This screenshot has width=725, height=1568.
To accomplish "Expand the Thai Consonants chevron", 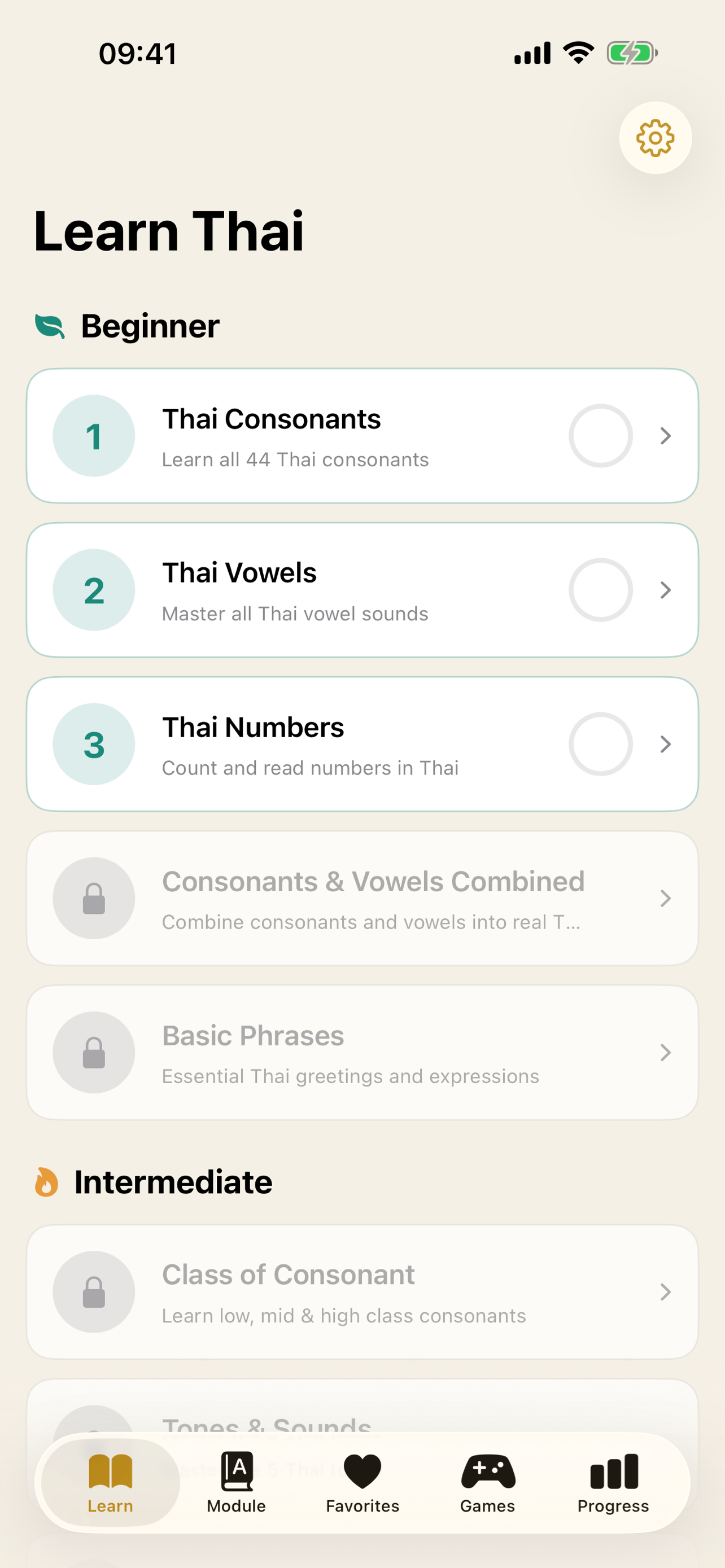I will 665,435.
